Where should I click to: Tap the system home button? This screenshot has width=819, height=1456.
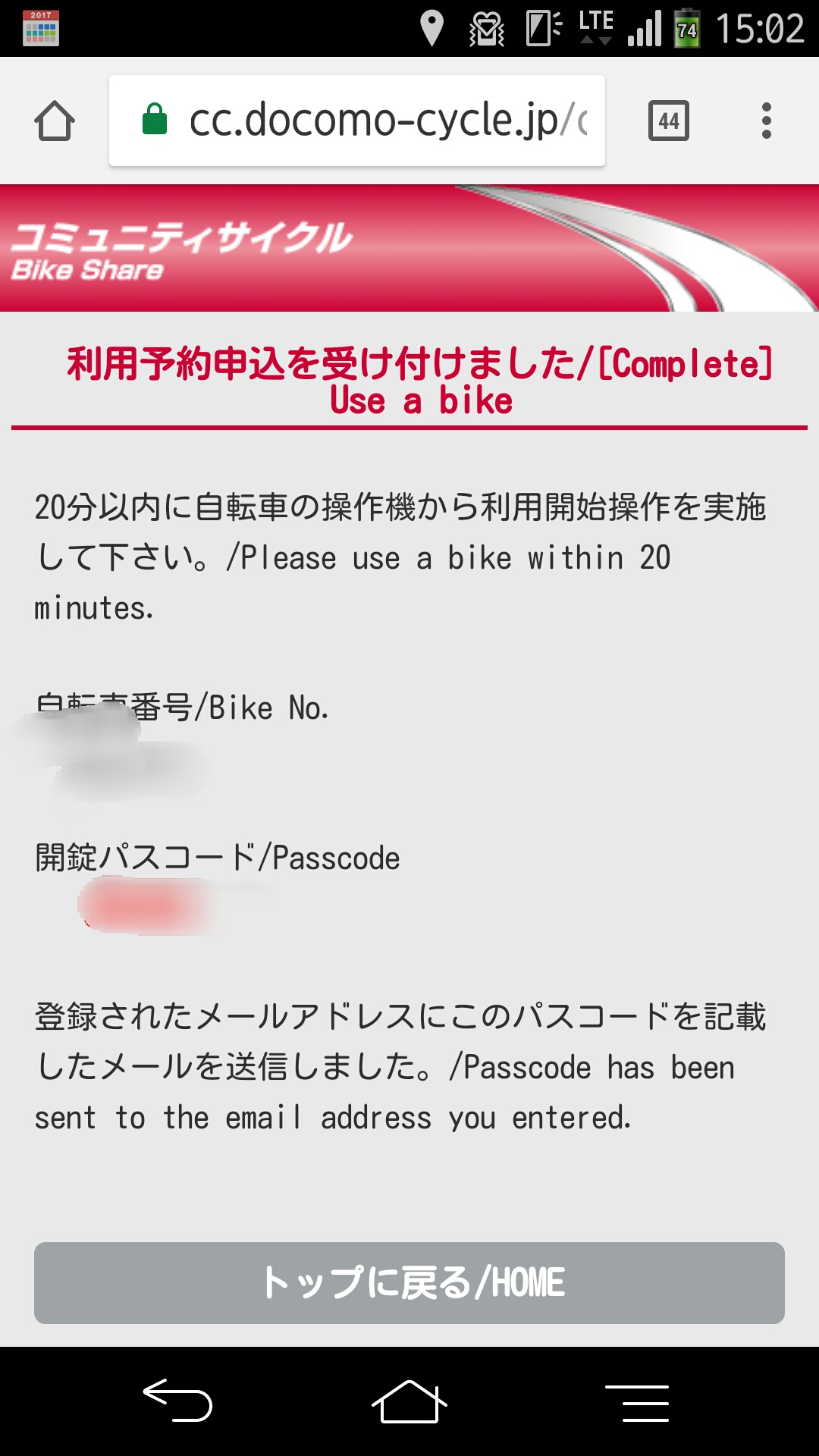pos(409,1401)
